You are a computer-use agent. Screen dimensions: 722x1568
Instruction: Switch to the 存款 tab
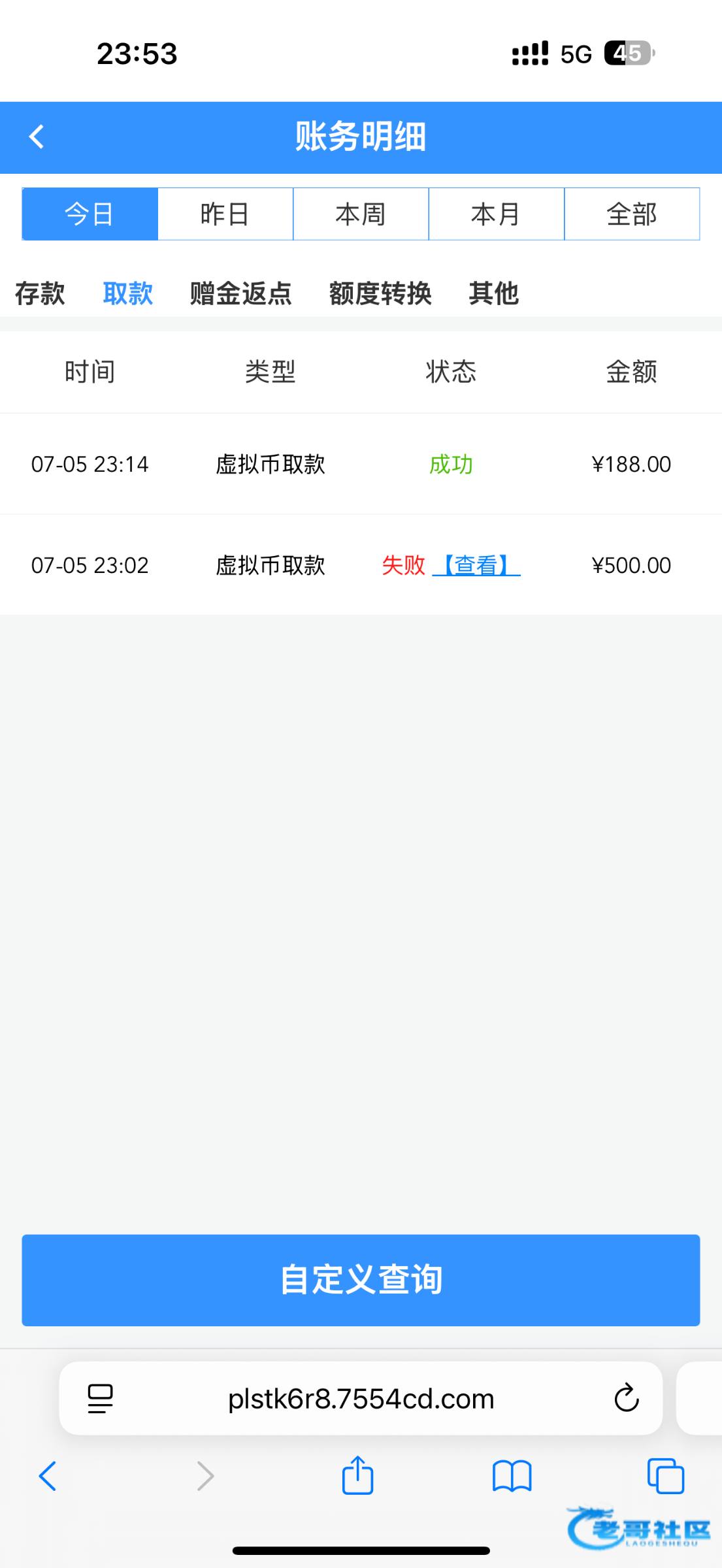tap(40, 293)
